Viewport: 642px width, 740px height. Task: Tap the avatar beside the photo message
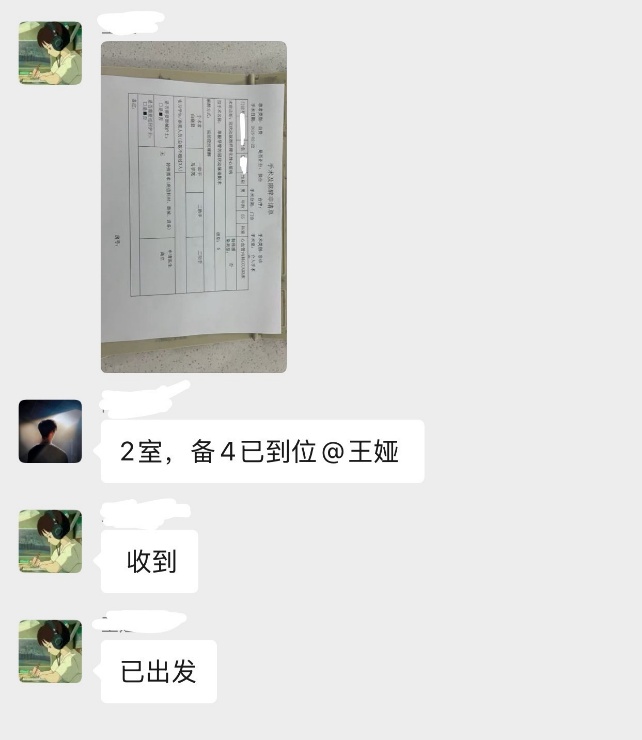(50, 53)
